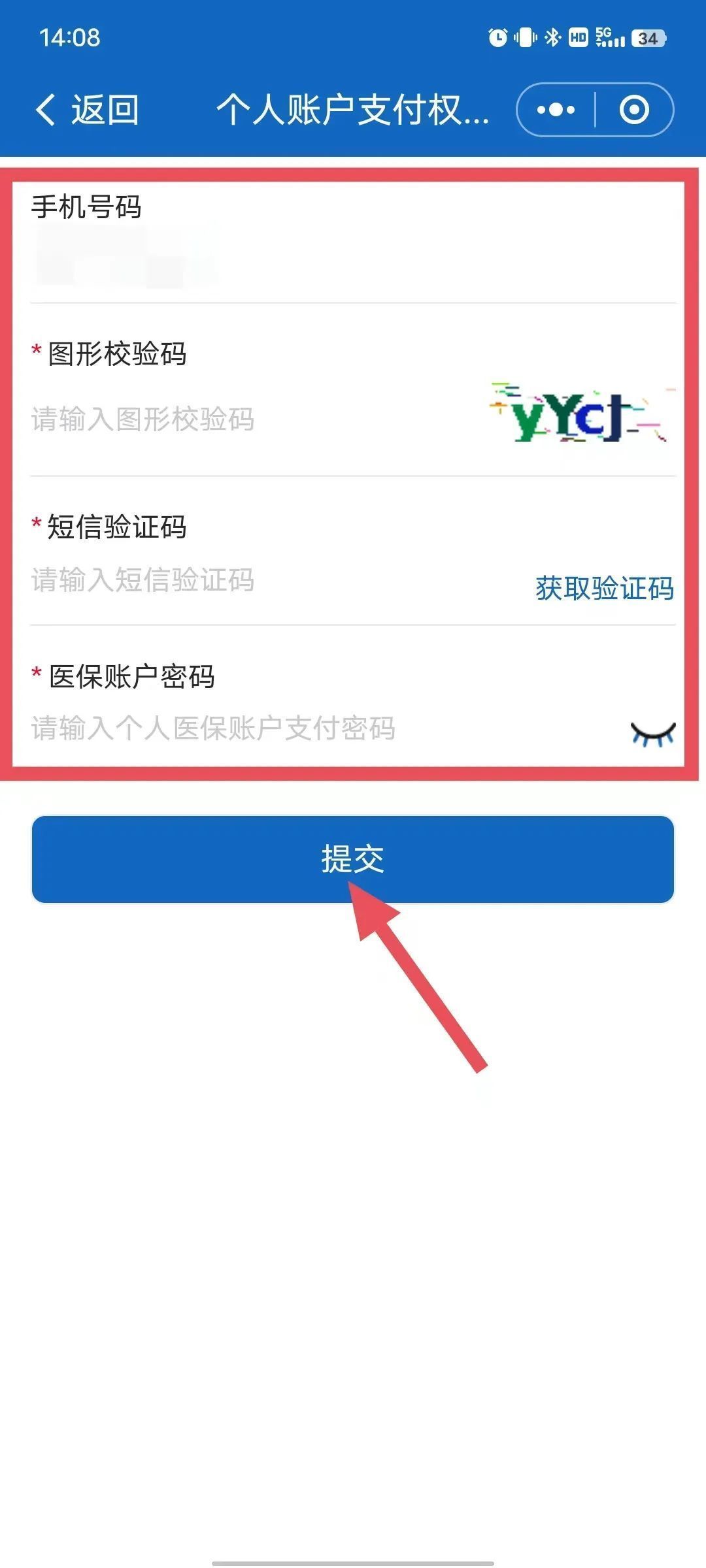Focus the 短信验证码 input field
Viewport: 706px width, 1568px height.
click(275, 580)
